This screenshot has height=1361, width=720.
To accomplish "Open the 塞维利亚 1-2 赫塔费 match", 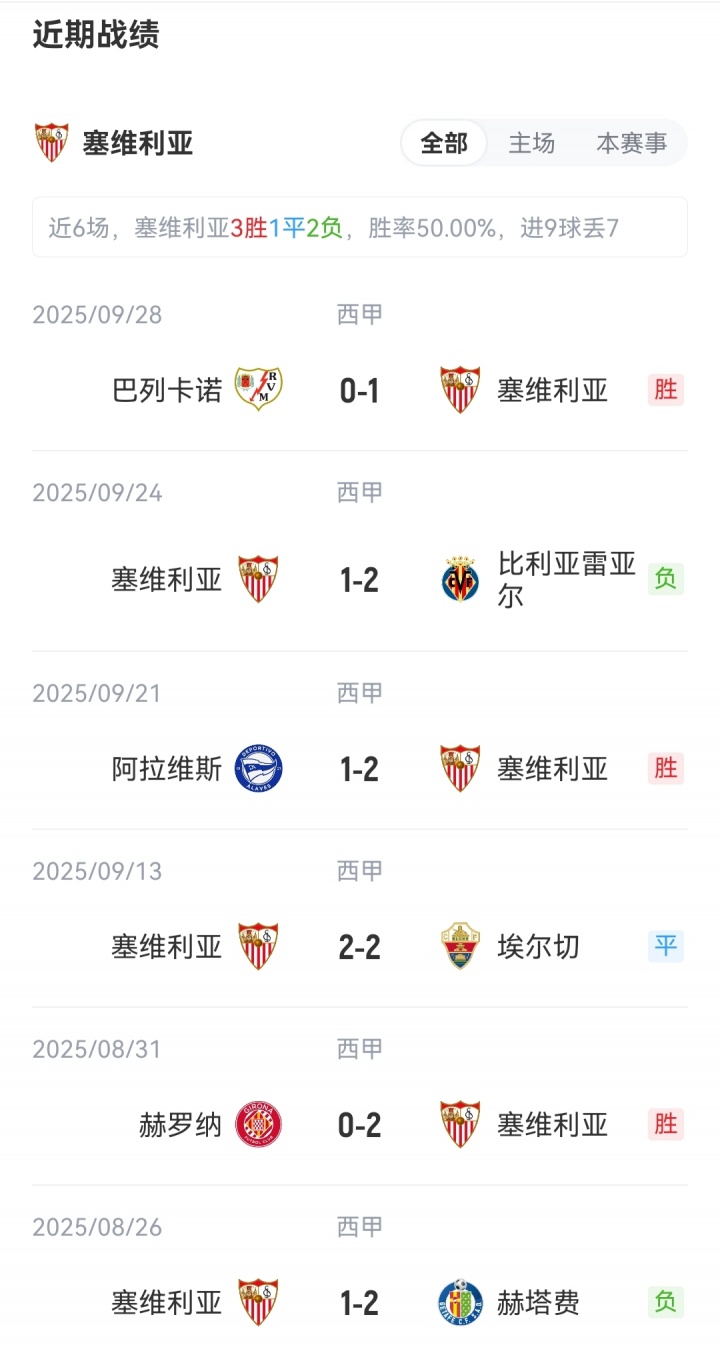I will (x=359, y=1303).
